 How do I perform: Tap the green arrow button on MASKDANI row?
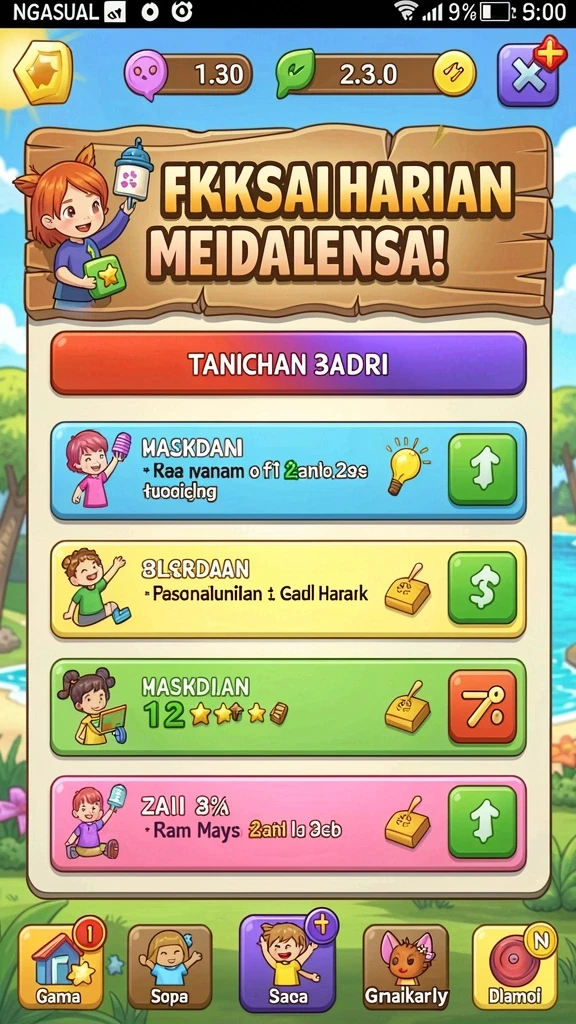(482, 470)
